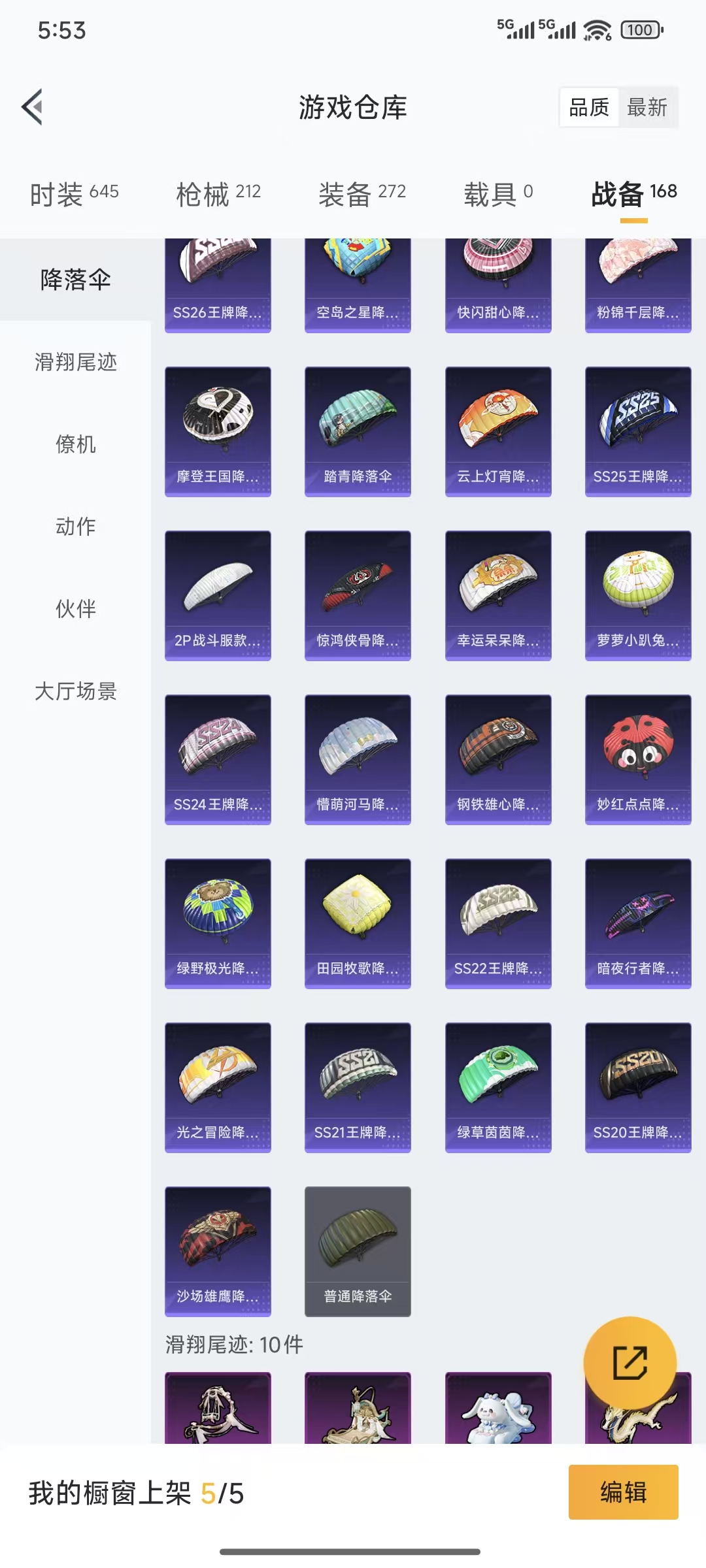
Task: Sort items by 最新
Action: click(647, 107)
